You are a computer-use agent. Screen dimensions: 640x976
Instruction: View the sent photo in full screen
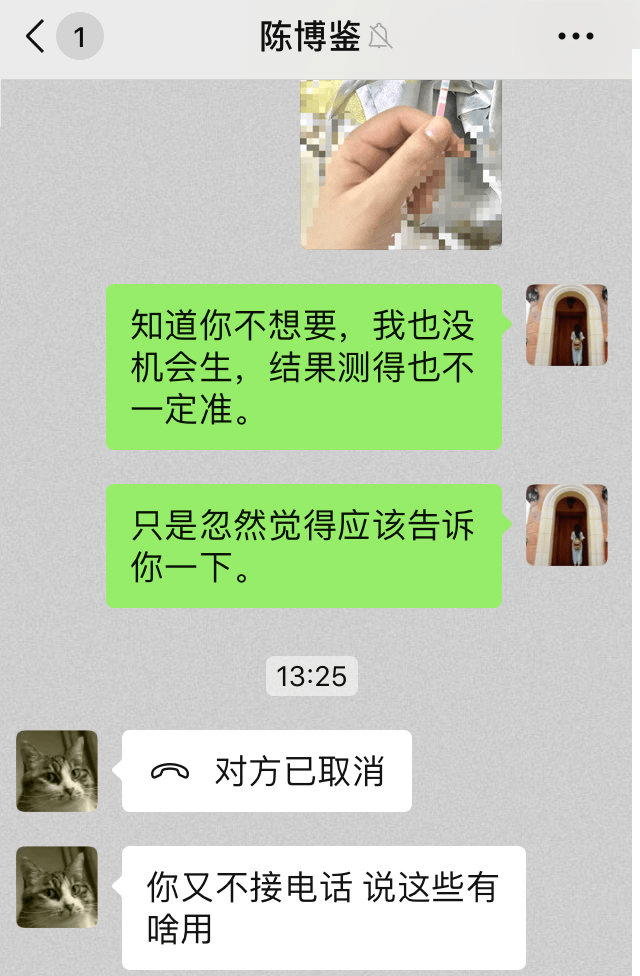coord(401,164)
